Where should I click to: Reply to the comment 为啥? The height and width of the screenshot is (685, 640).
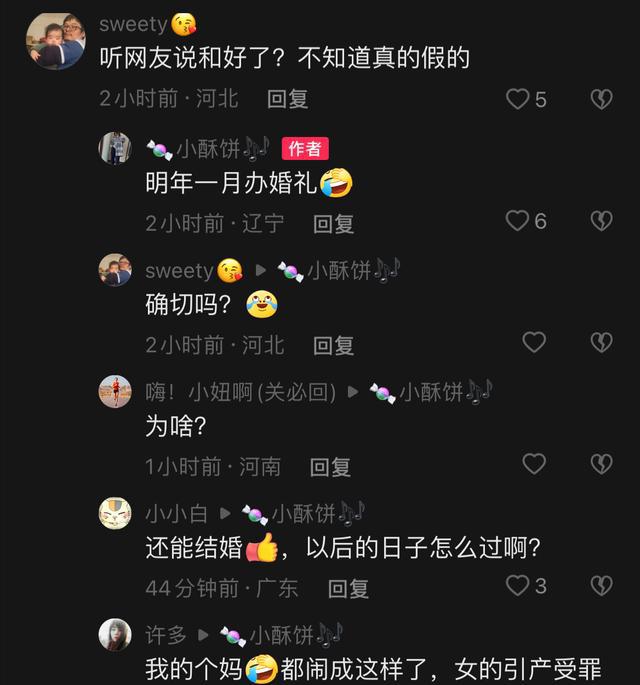click(x=329, y=466)
